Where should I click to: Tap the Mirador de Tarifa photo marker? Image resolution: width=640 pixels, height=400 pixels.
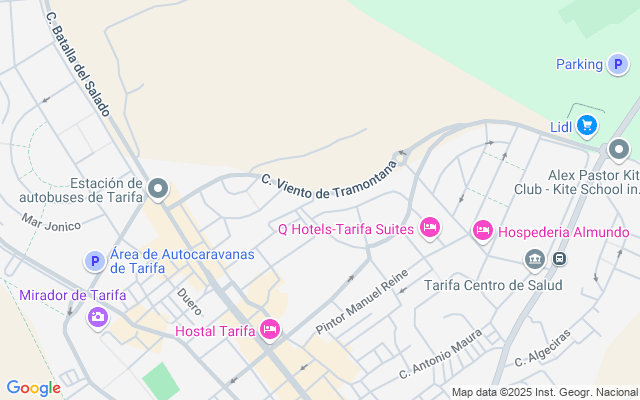98,317
